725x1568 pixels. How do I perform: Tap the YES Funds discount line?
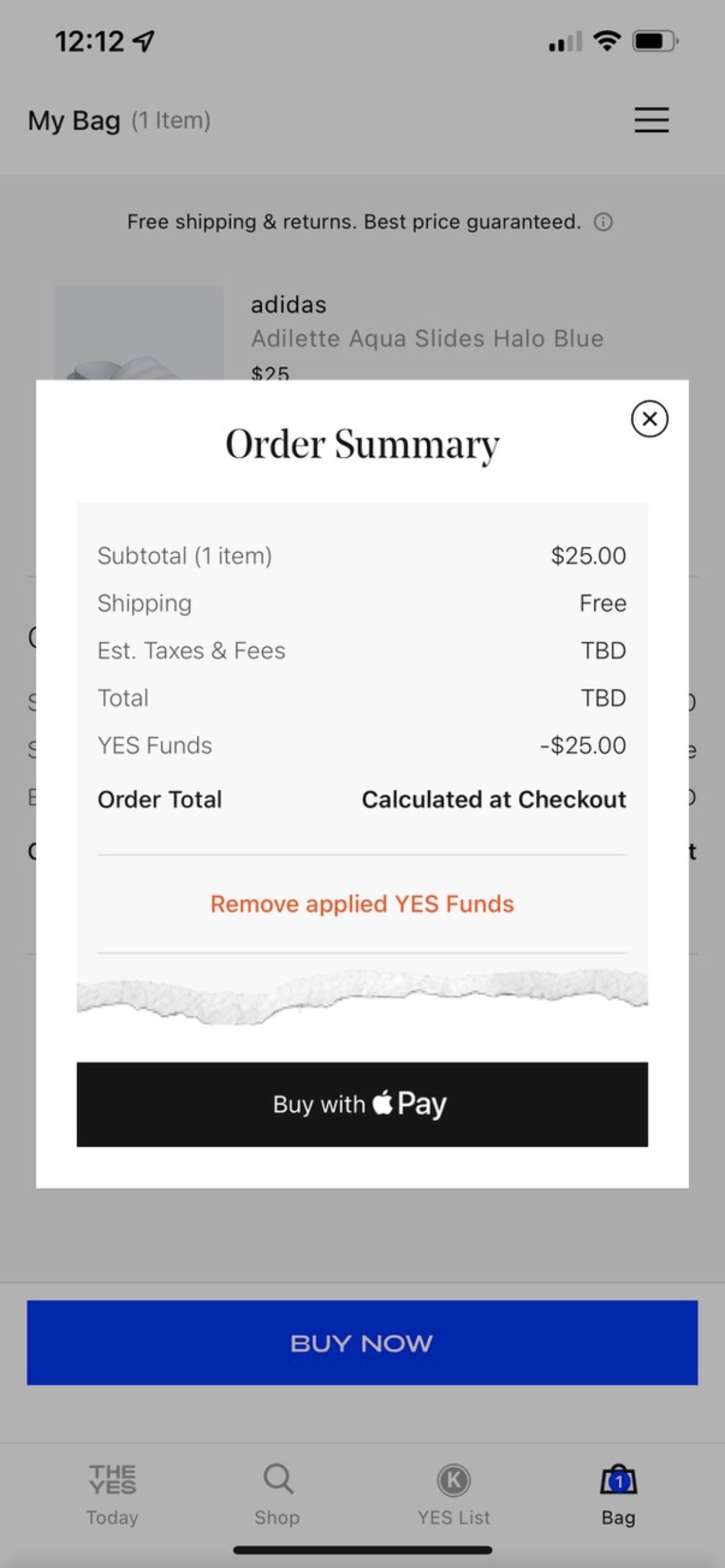point(362,745)
